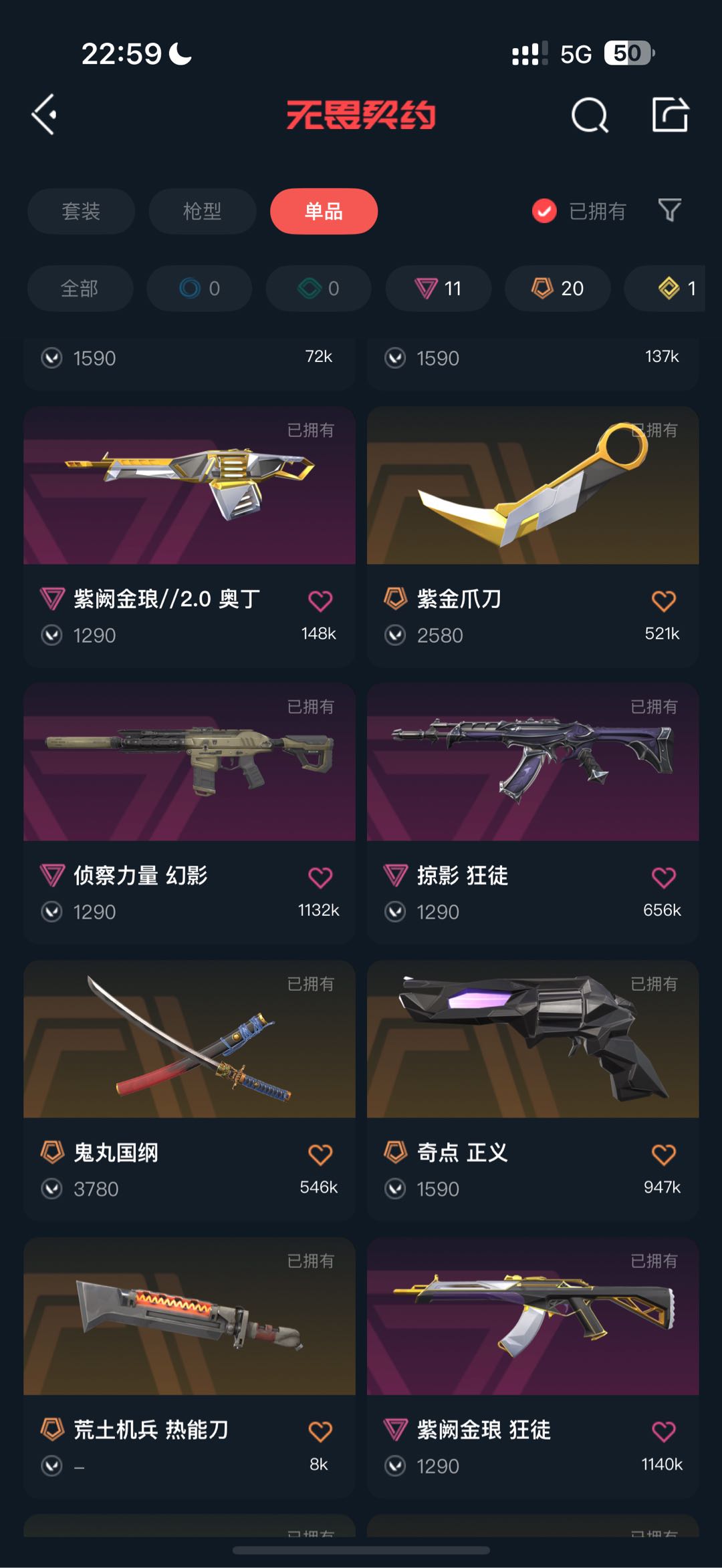Toggle the 已拥有 checkbox

coord(544,211)
